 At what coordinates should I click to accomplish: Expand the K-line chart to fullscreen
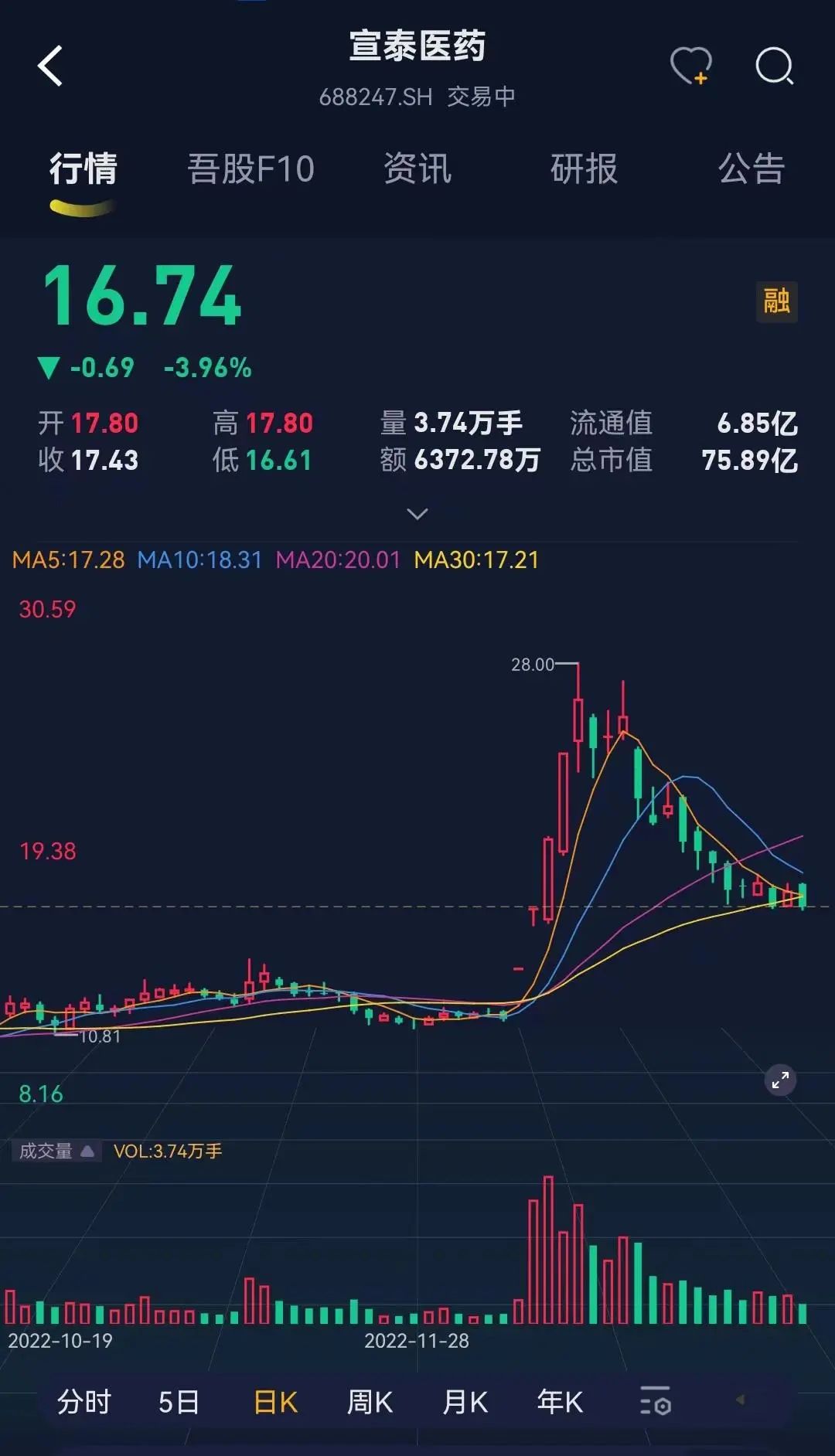(x=780, y=1080)
